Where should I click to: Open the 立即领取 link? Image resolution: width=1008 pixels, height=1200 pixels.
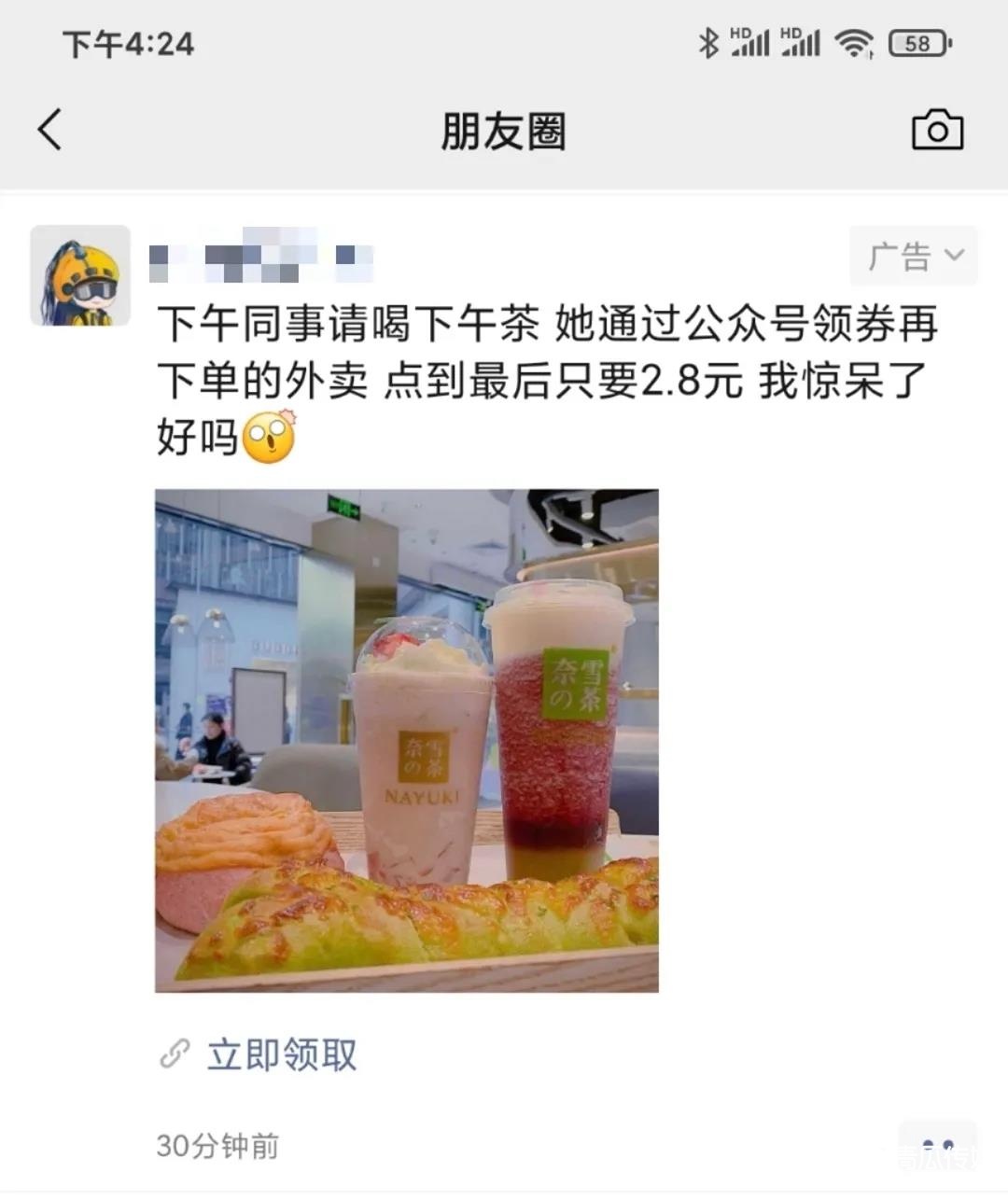point(281,1054)
